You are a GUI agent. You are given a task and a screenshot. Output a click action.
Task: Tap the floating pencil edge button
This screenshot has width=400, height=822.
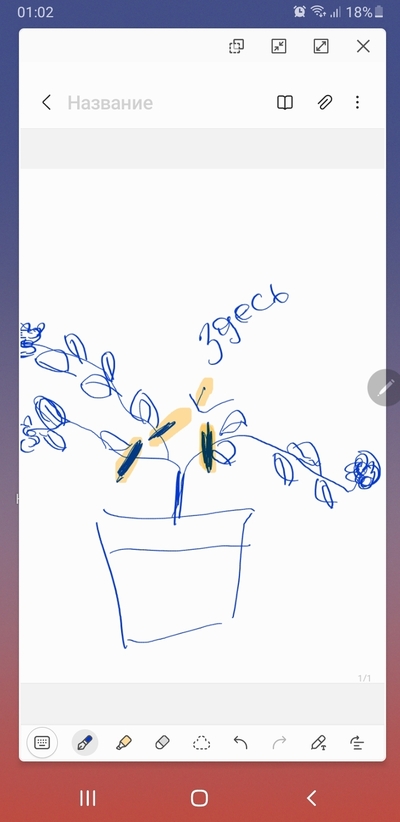[385, 387]
